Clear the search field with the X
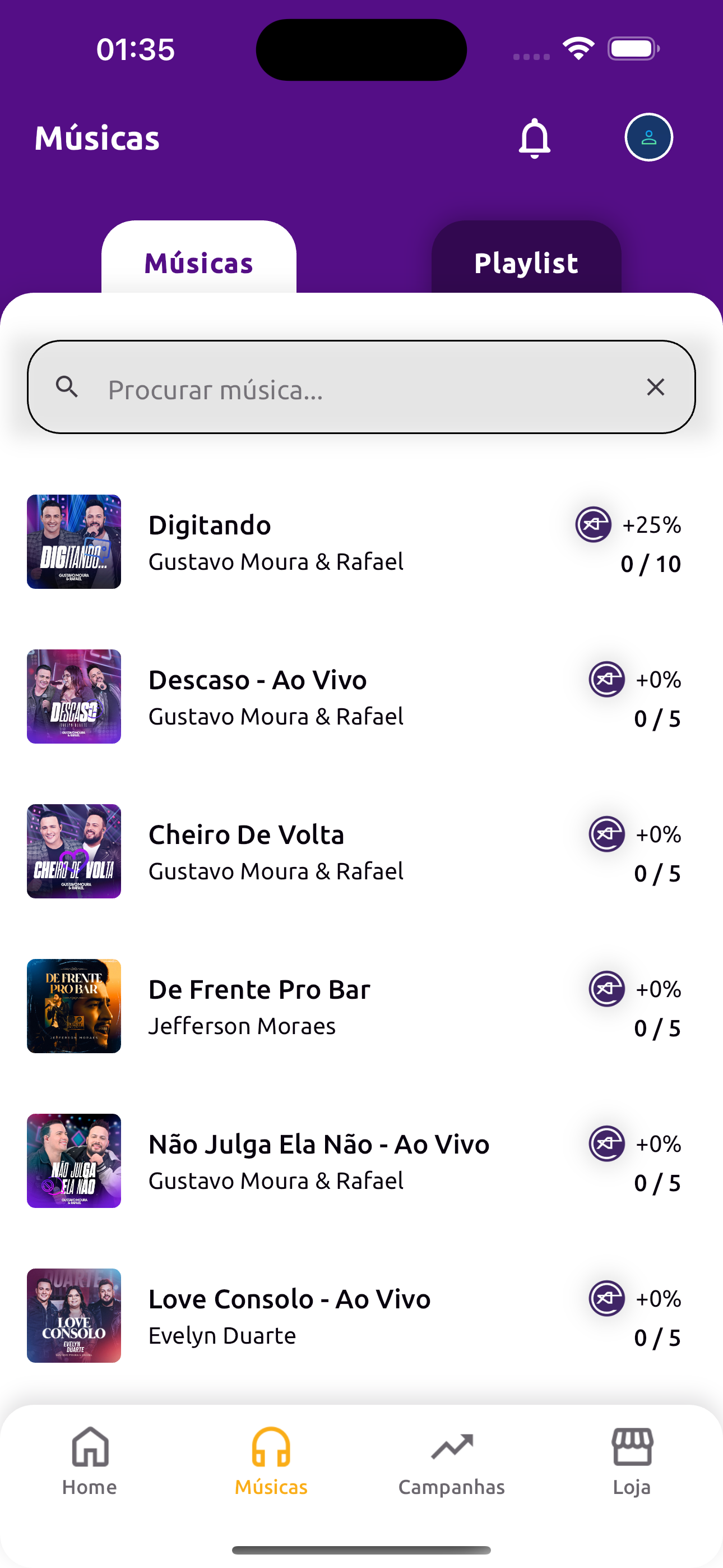 click(x=655, y=387)
